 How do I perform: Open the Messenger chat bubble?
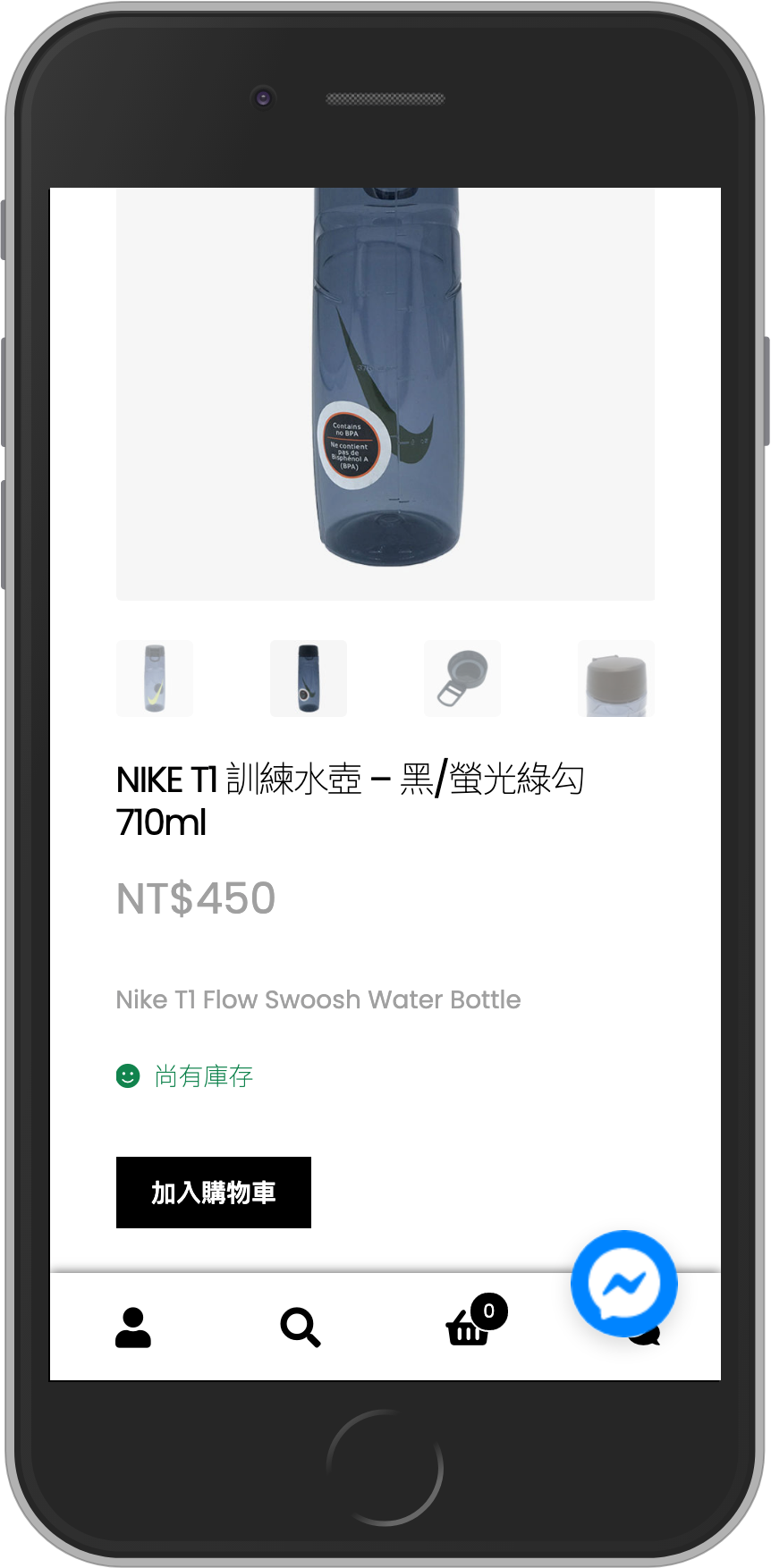tap(624, 1284)
